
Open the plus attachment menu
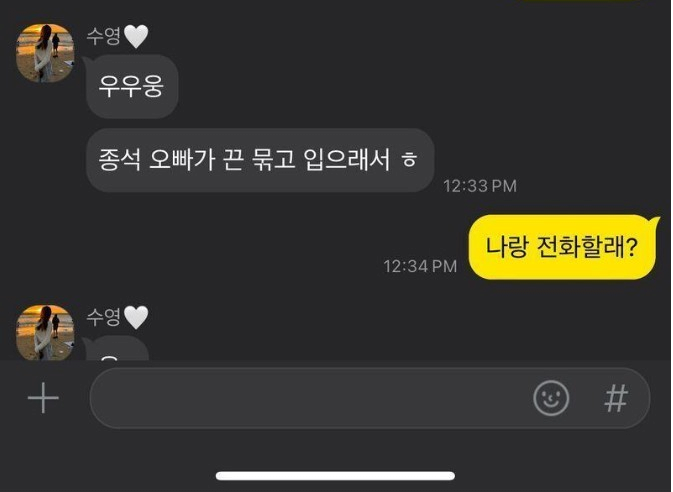[x=43, y=399]
